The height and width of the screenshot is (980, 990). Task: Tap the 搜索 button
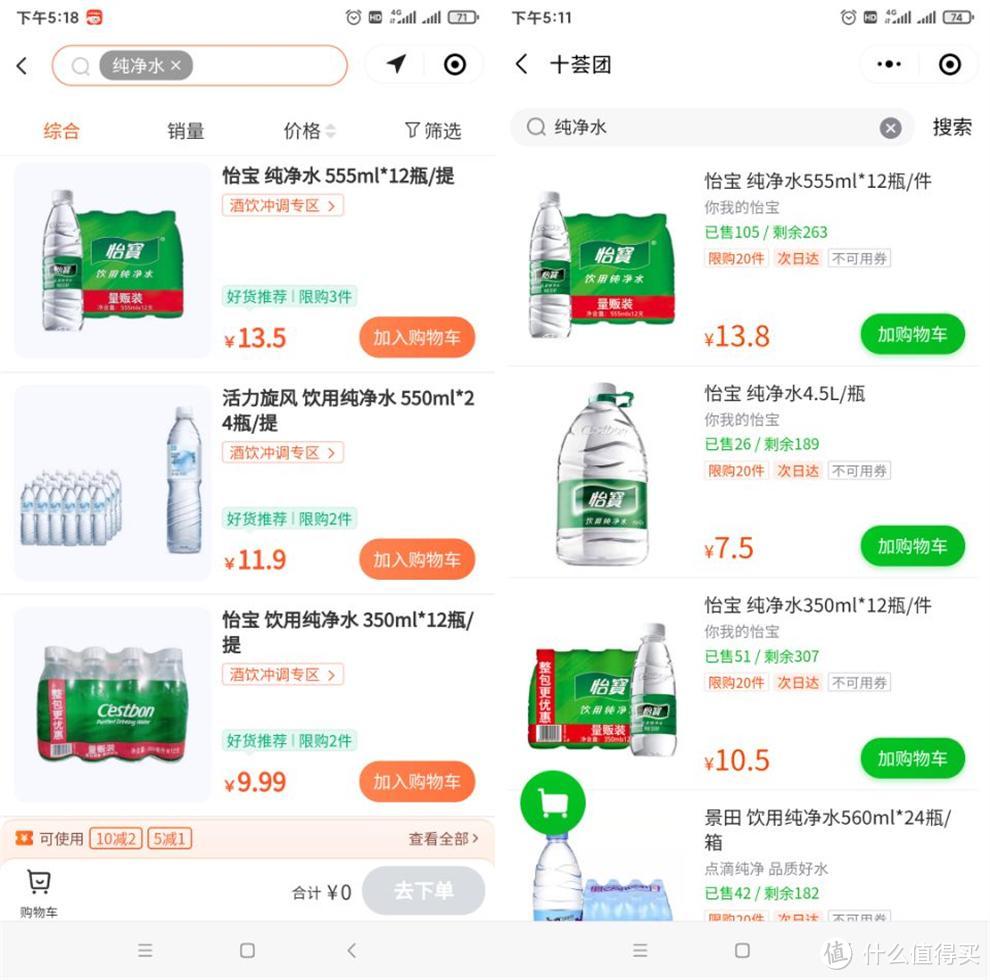point(951,127)
